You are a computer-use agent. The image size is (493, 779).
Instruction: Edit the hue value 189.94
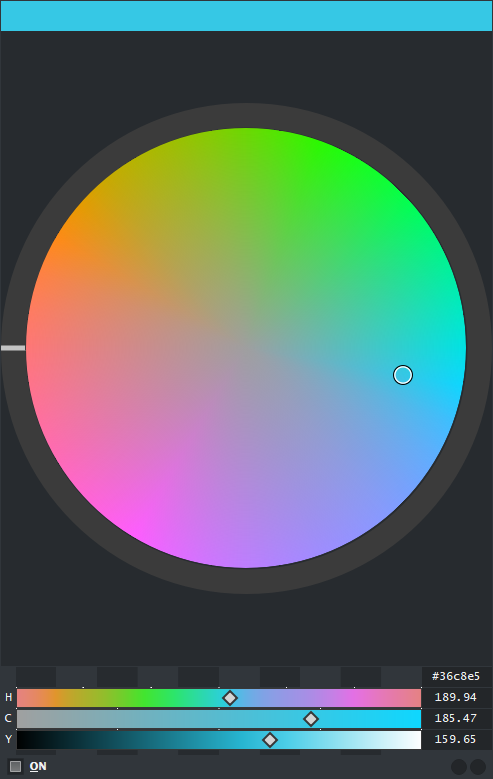point(456,697)
